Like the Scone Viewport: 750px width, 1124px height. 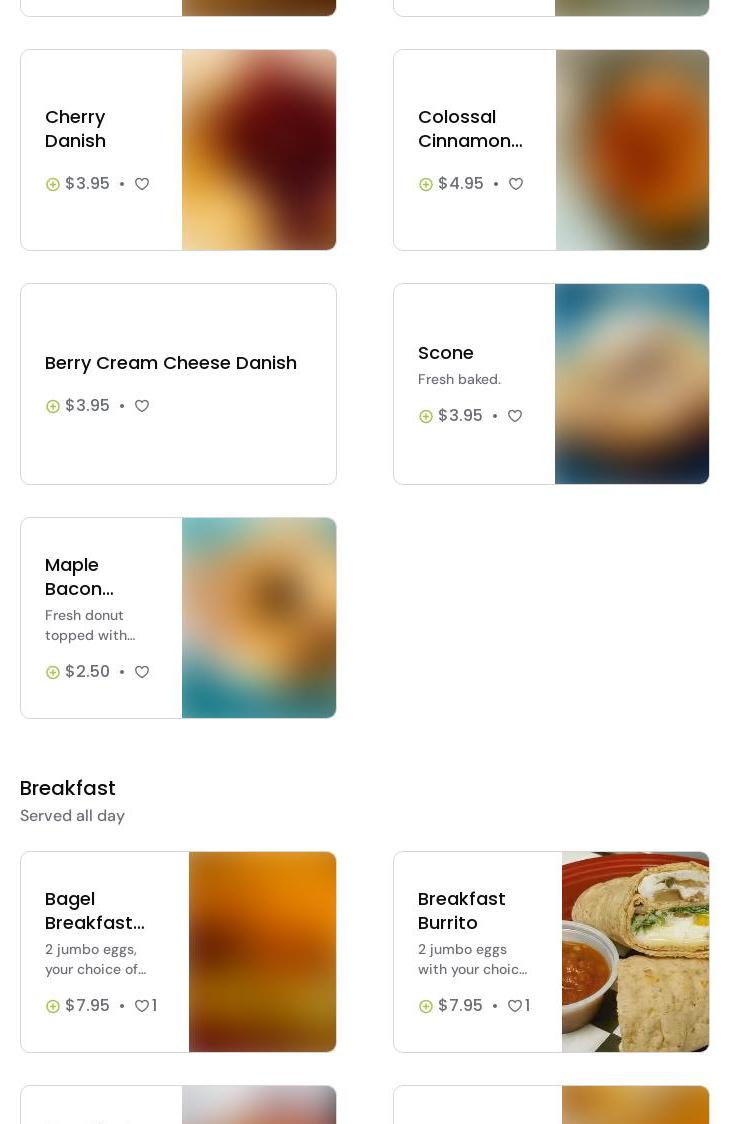(515, 416)
